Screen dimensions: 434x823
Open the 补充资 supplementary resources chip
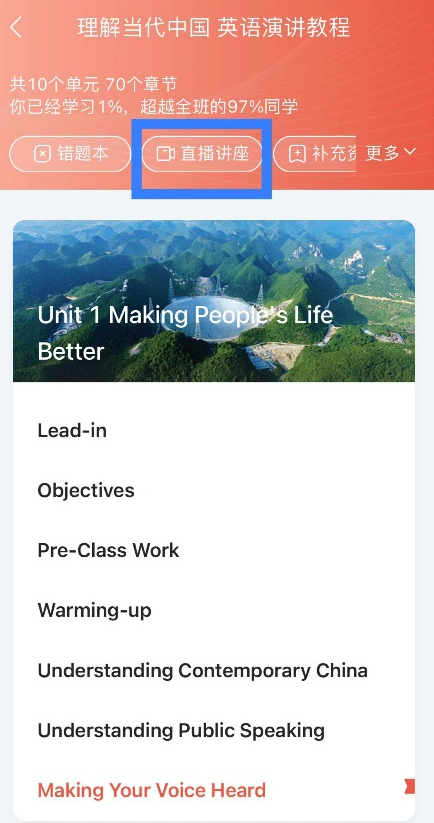(315, 154)
